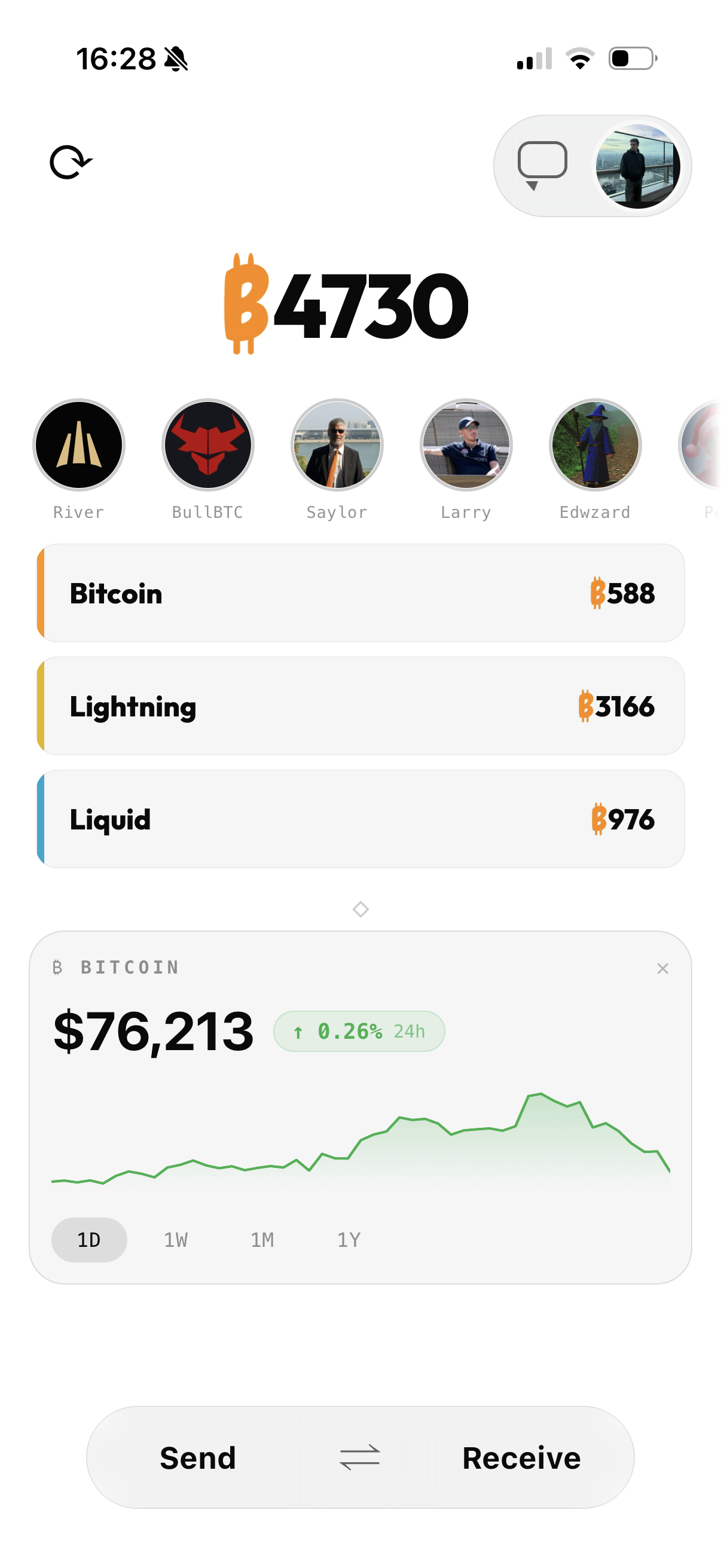Select the River contact avatar
The width and height of the screenshot is (721, 1568).
coord(78,445)
